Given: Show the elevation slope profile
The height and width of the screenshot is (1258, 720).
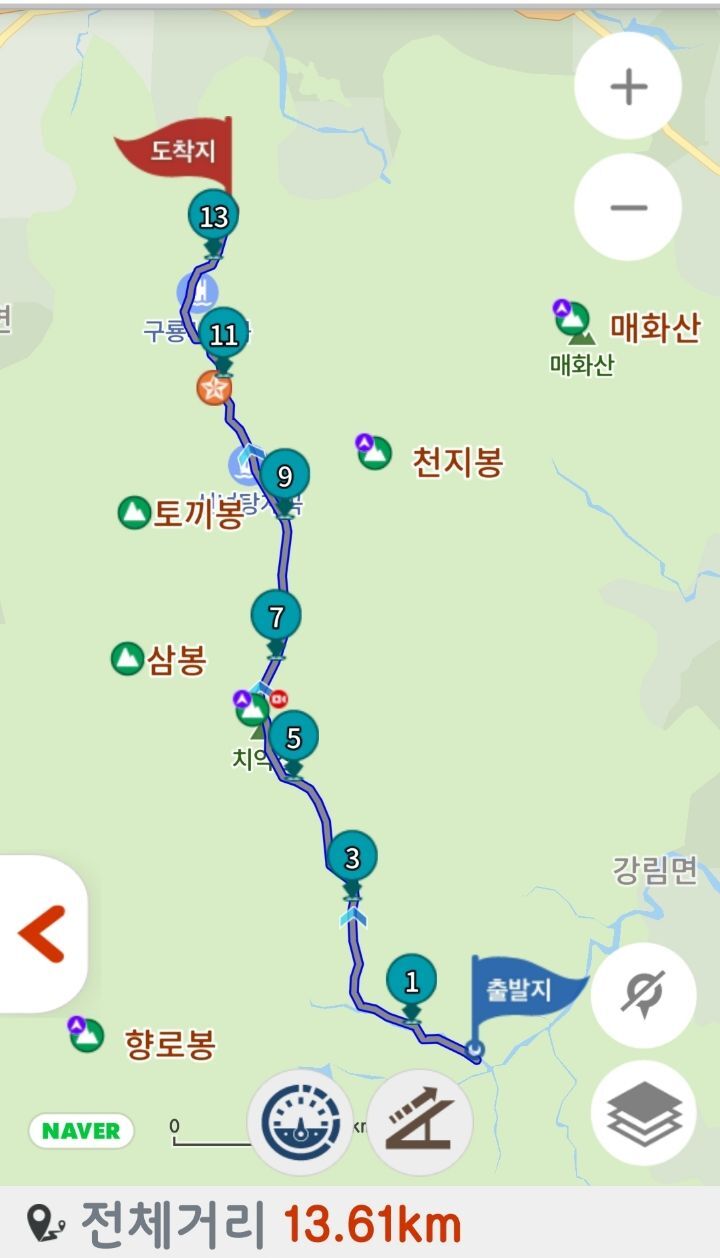Looking at the screenshot, I should pos(420,1122).
